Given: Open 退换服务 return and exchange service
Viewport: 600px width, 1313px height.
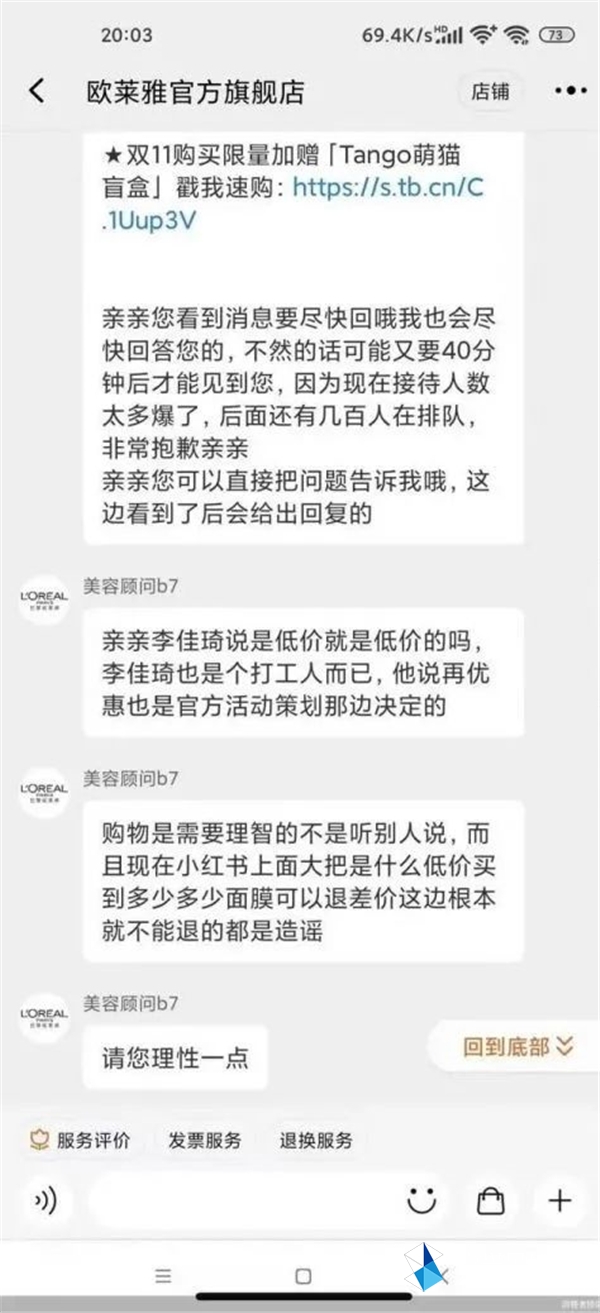Looking at the screenshot, I should coord(316,1139).
